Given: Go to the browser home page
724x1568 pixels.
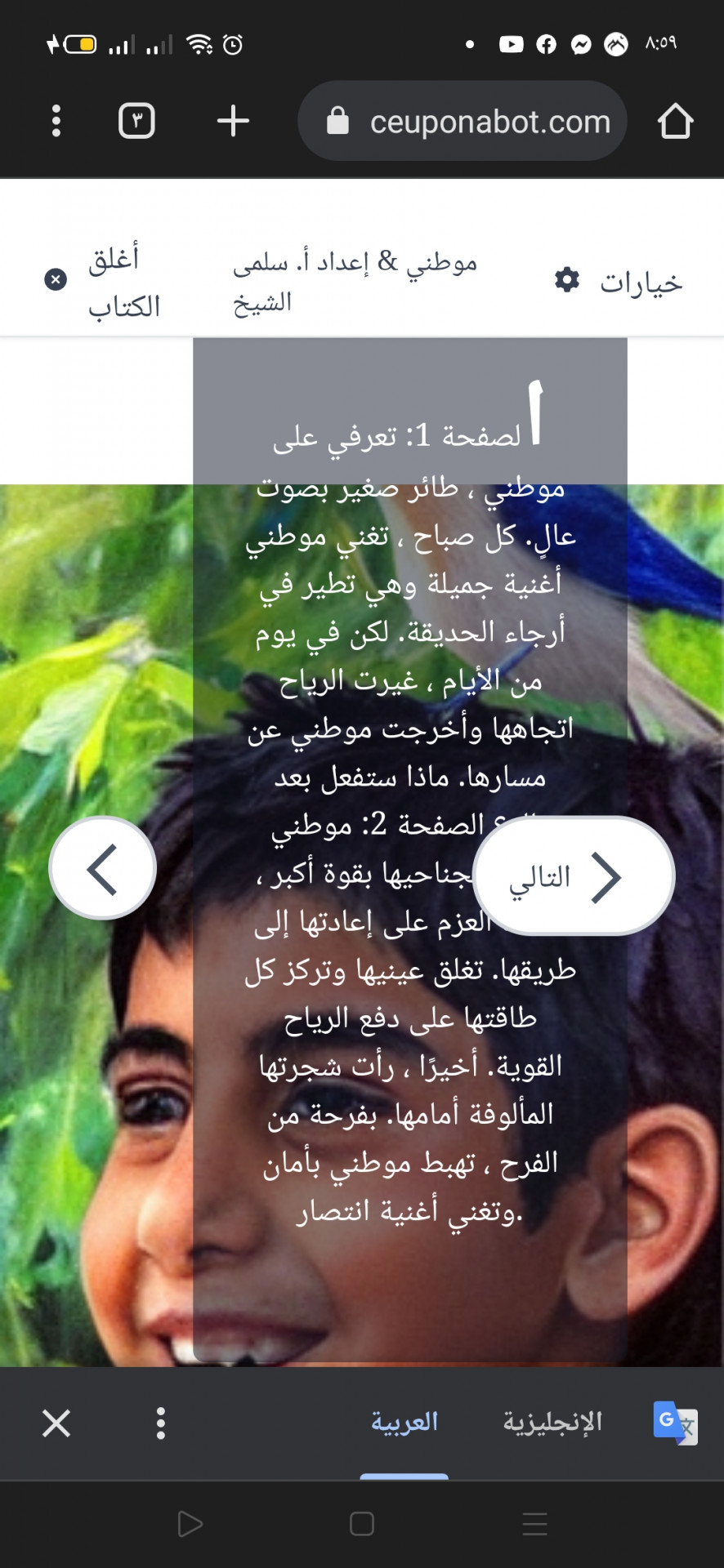Looking at the screenshot, I should pos(675,121).
